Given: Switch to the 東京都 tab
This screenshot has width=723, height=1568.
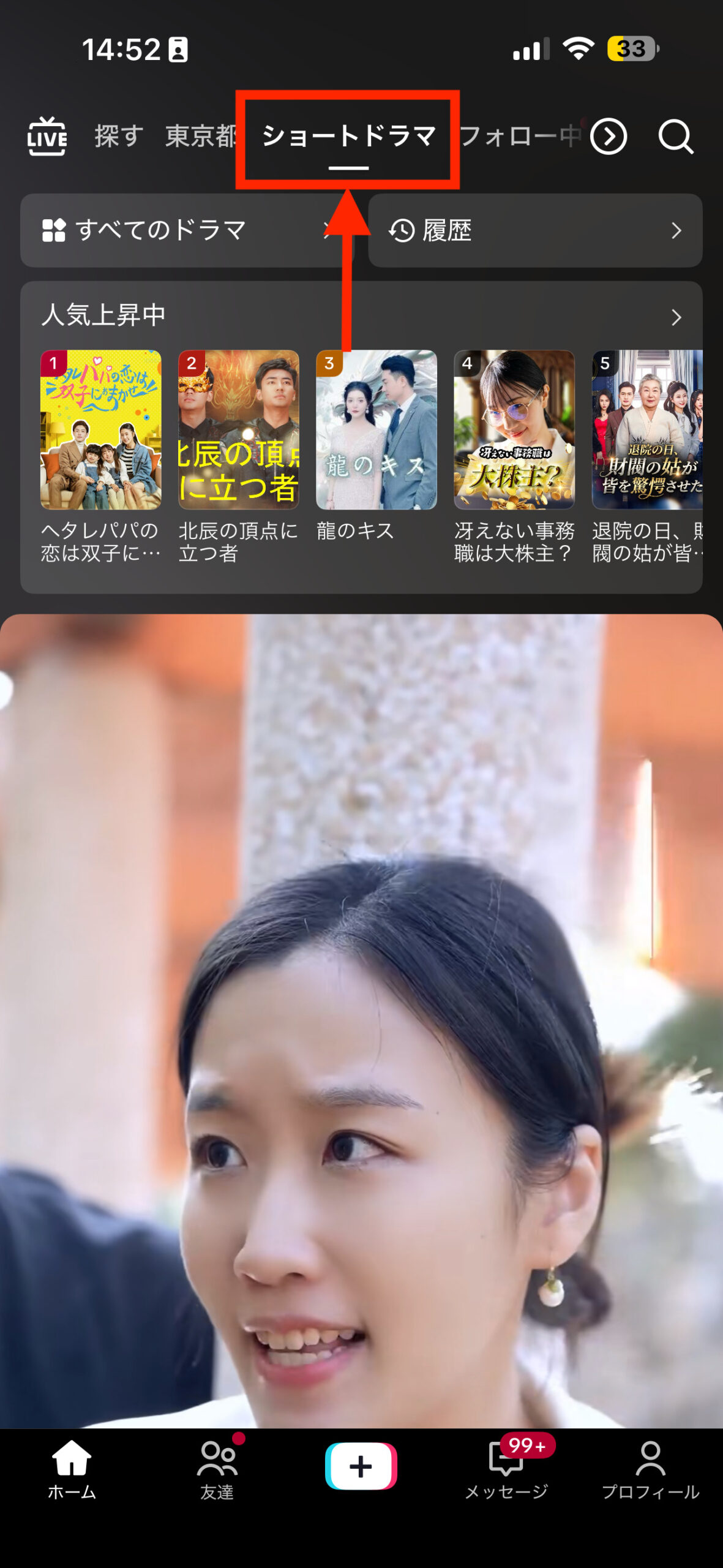Looking at the screenshot, I should pos(200,136).
